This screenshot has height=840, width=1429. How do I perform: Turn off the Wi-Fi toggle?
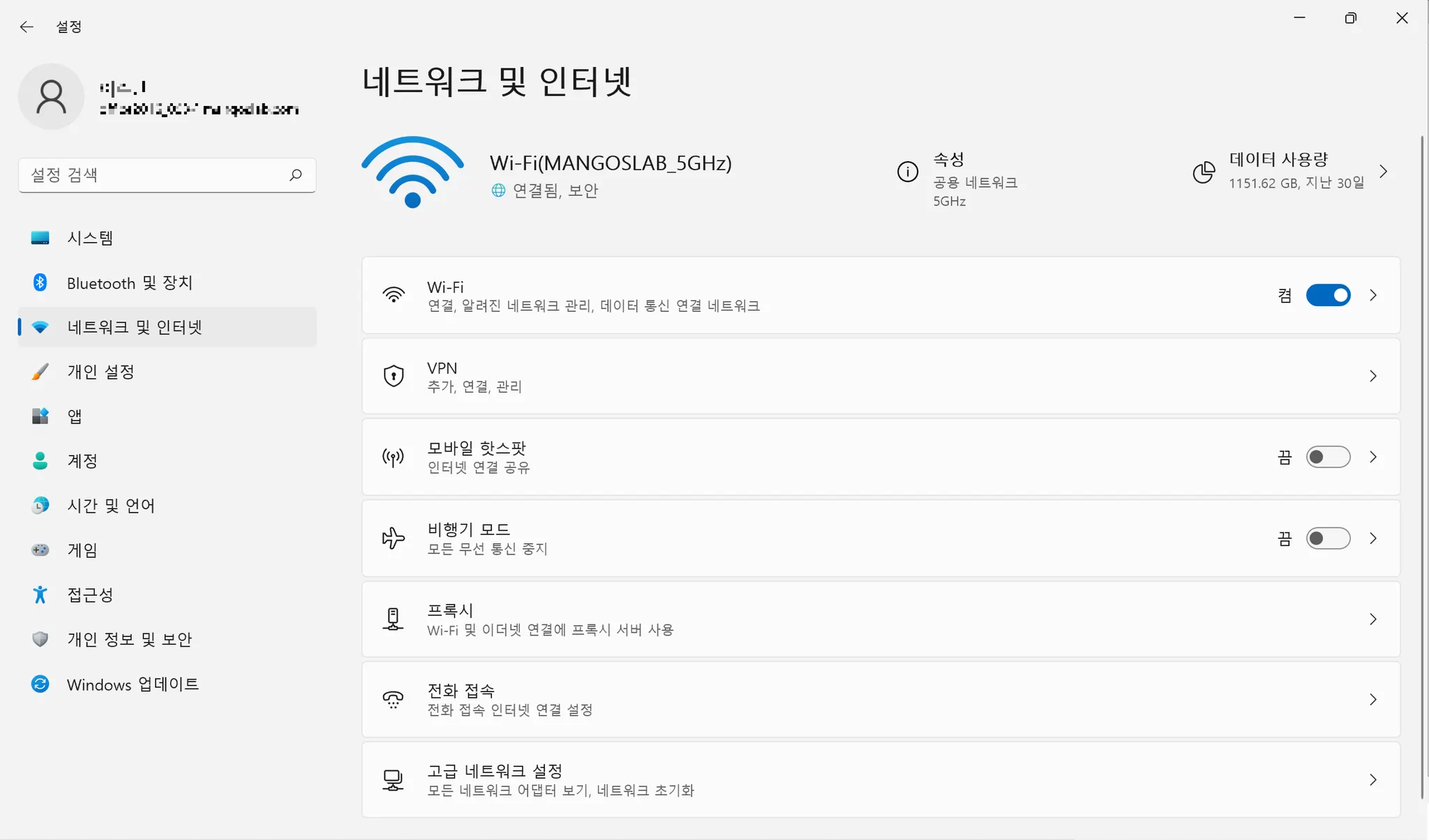pyautogui.click(x=1328, y=295)
